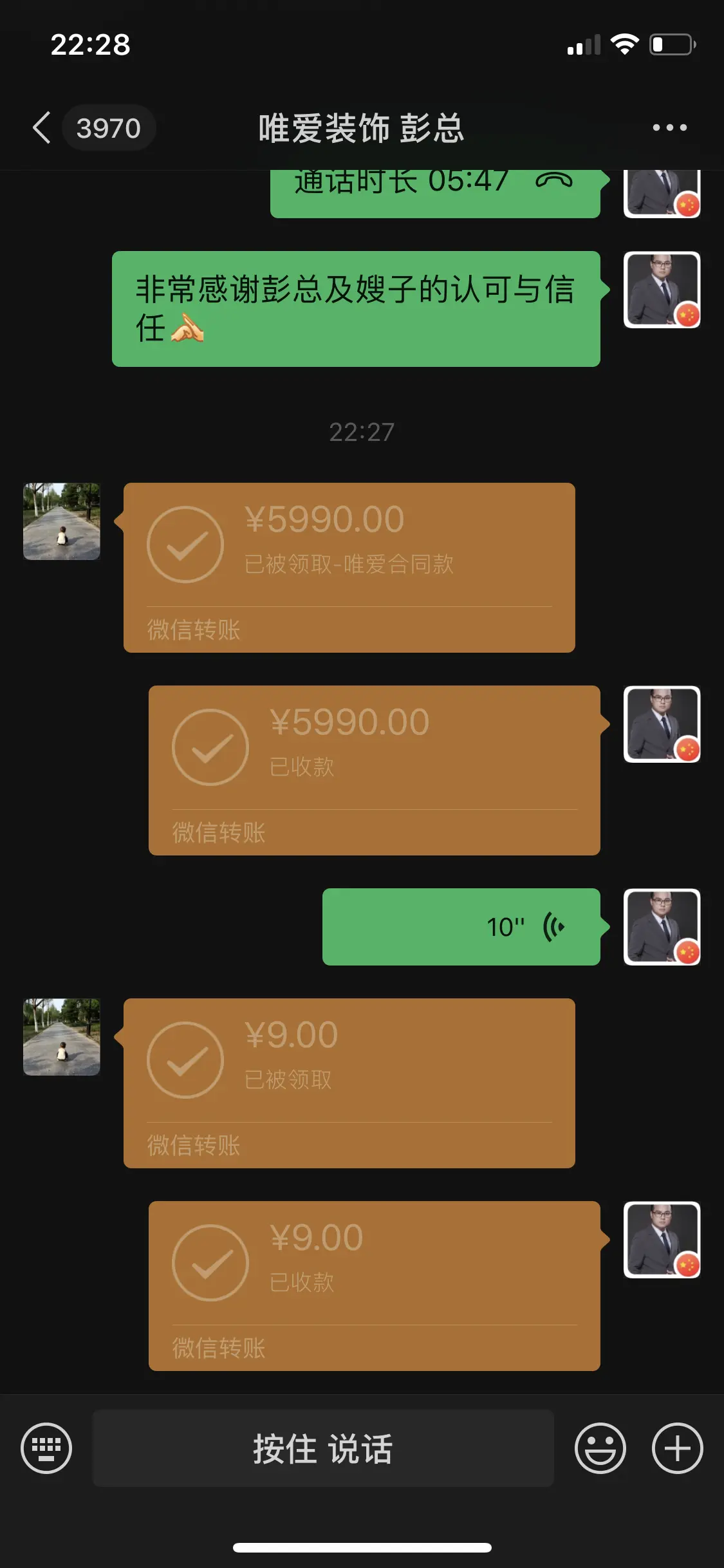The width and height of the screenshot is (724, 1568).
Task: Open the plus attachments menu
Action: (677, 1448)
